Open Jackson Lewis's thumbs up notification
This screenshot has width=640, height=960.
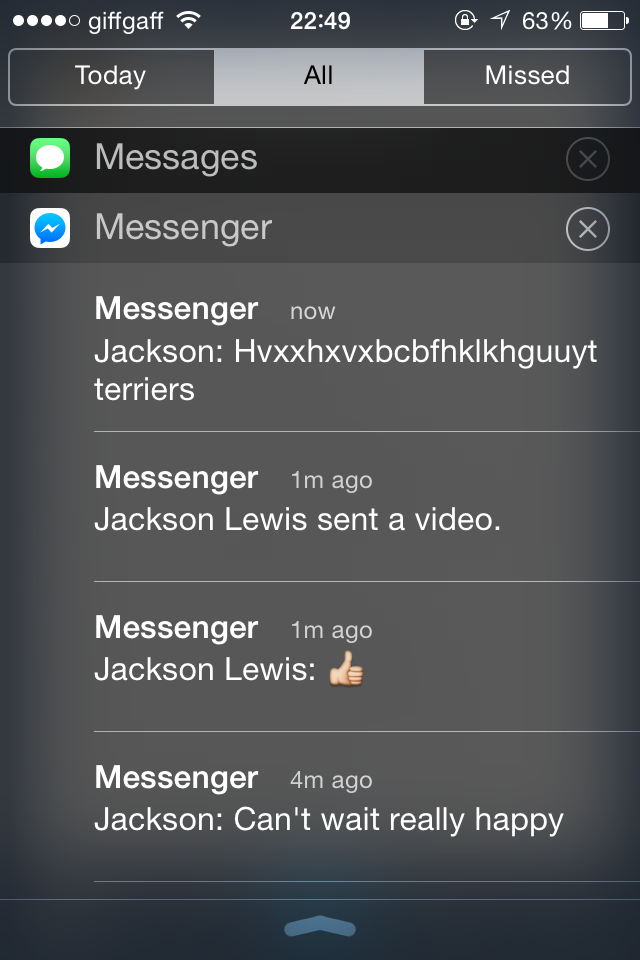pos(345,651)
